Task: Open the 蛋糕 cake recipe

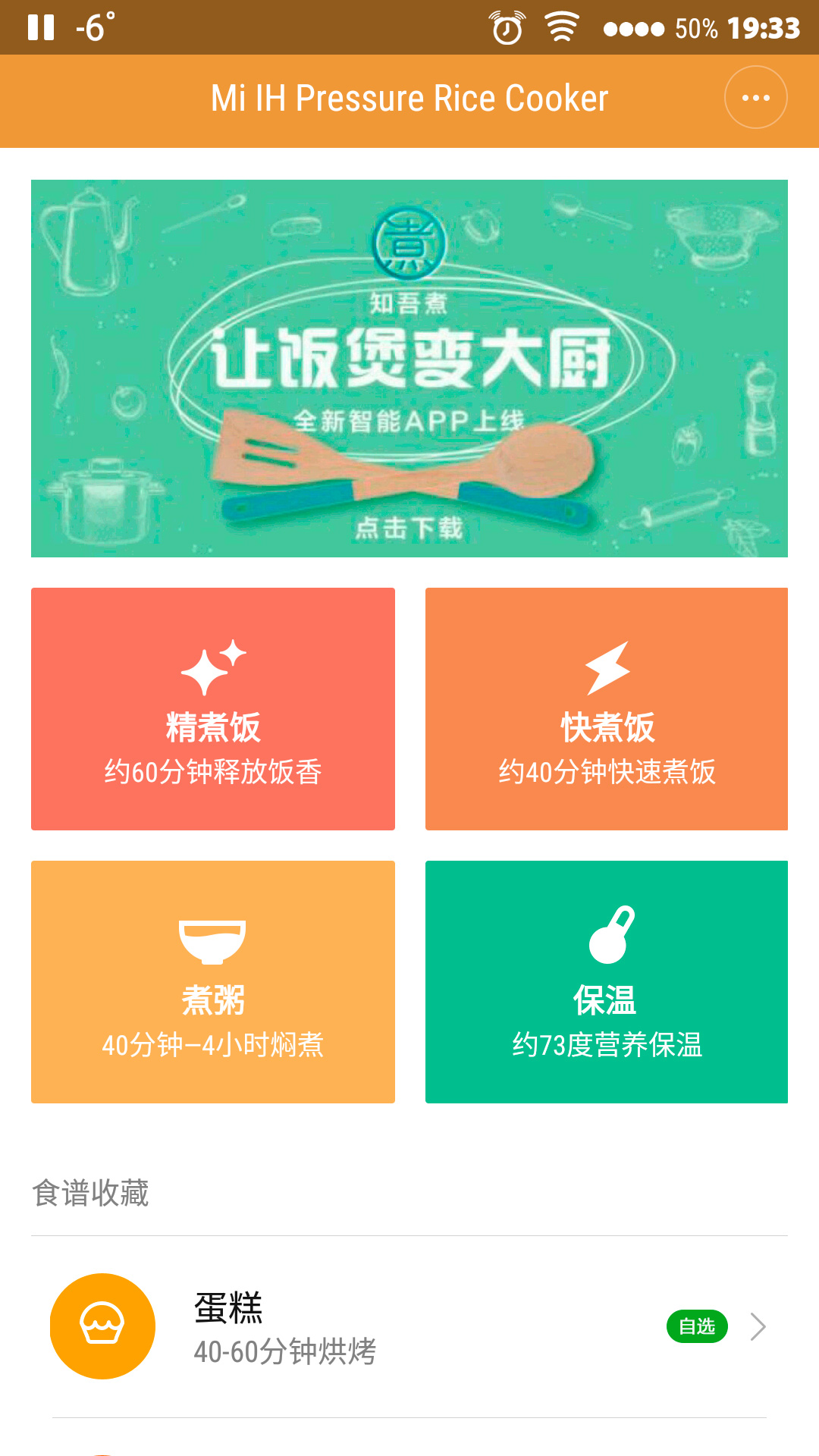Action: point(409,1327)
